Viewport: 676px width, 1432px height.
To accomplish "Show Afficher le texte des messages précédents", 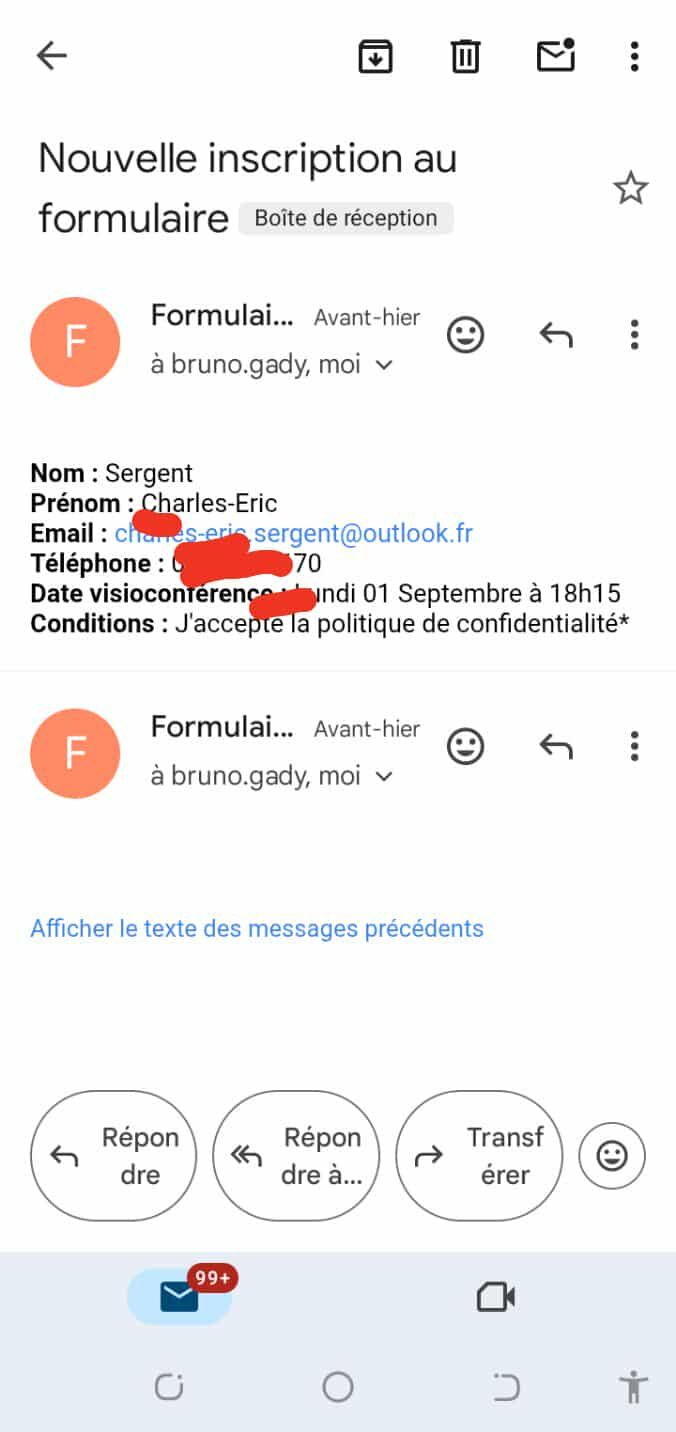I will 257,929.
